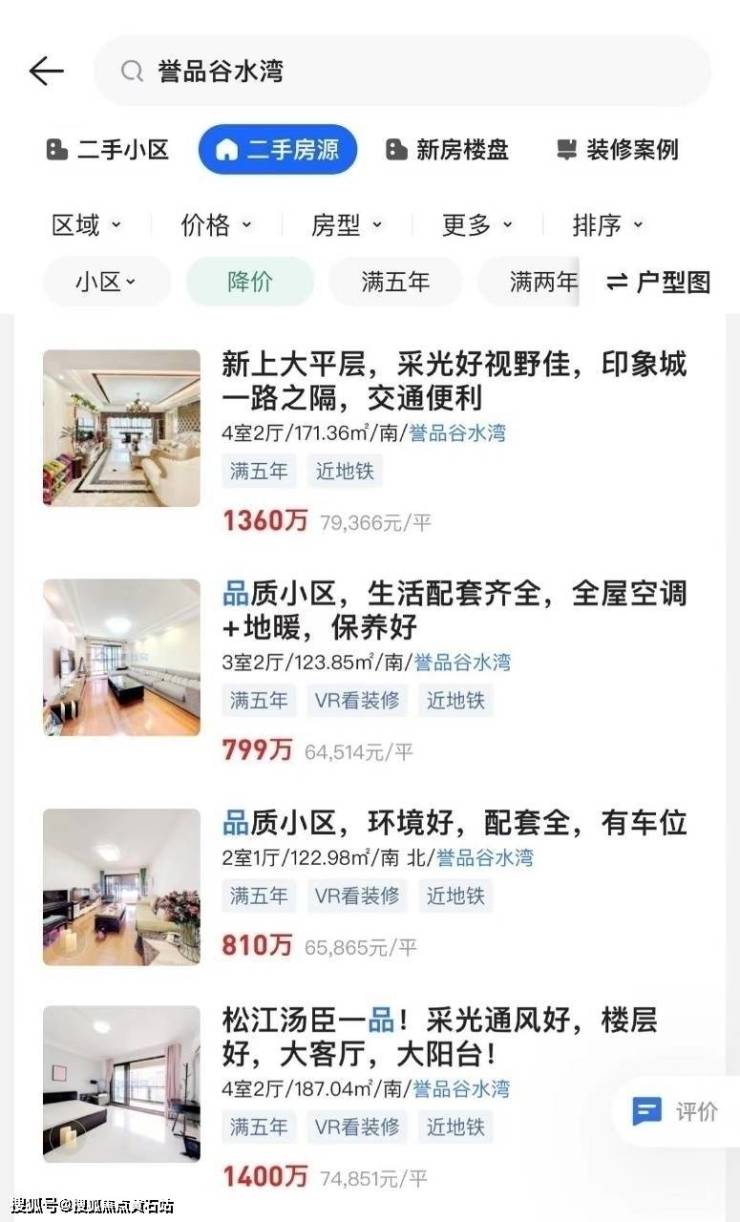Switch to the 装修案例 tab
This screenshot has height=1222, width=740.
point(617,150)
